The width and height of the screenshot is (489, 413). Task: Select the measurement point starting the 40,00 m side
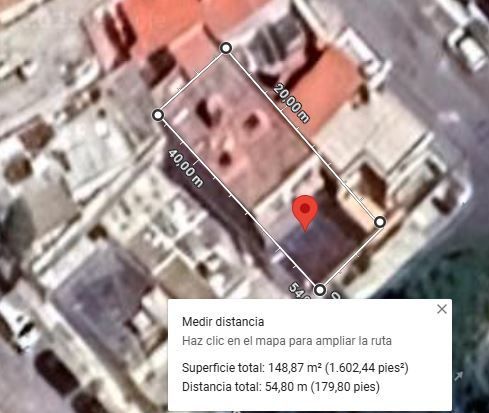coord(158,115)
